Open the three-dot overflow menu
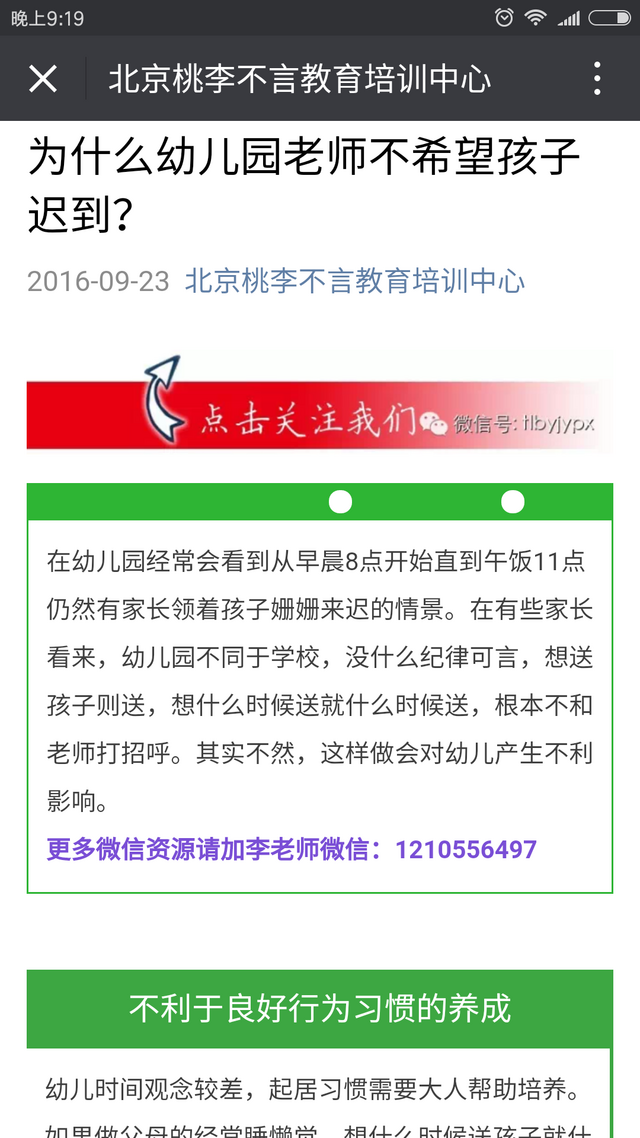This screenshot has width=640, height=1138. click(x=597, y=79)
